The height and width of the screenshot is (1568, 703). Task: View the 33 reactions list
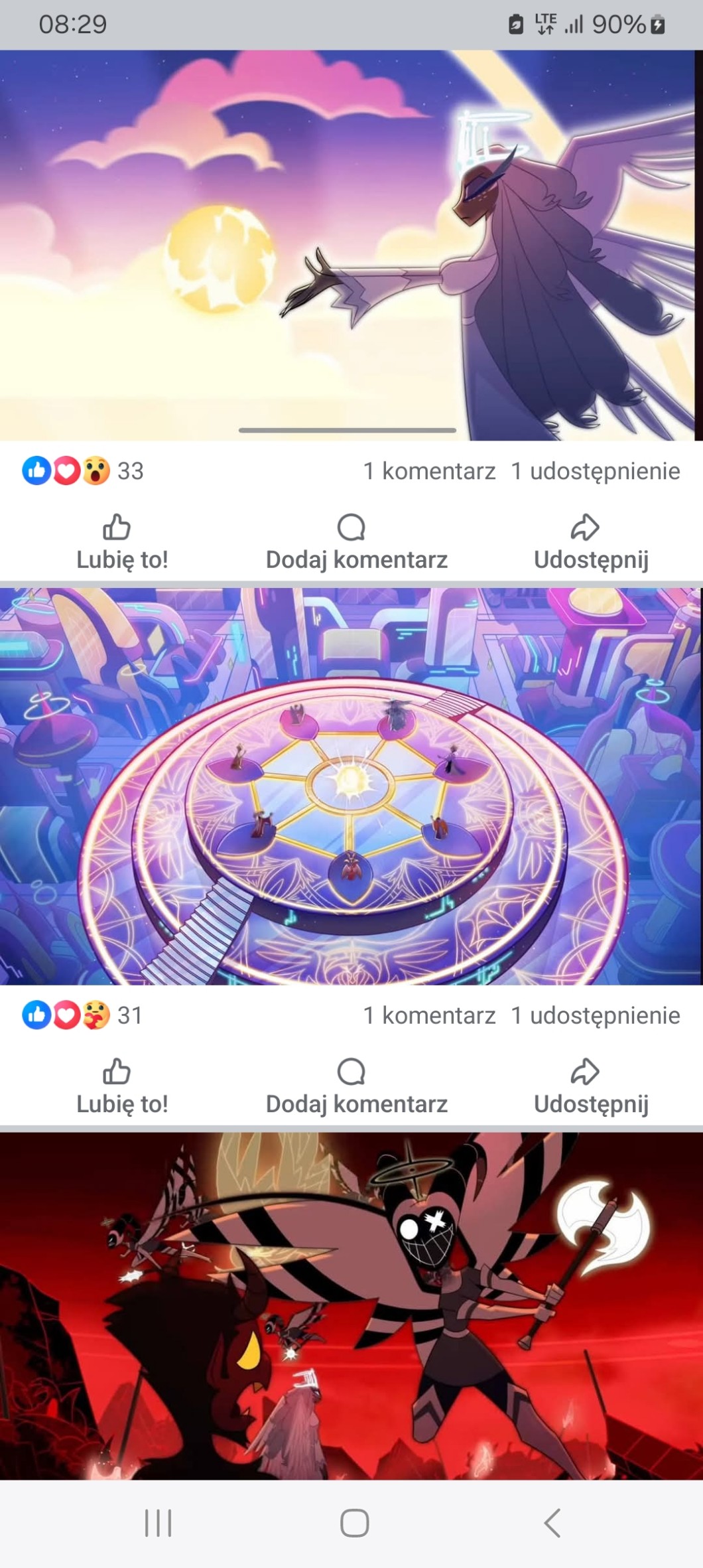click(83, 471)
